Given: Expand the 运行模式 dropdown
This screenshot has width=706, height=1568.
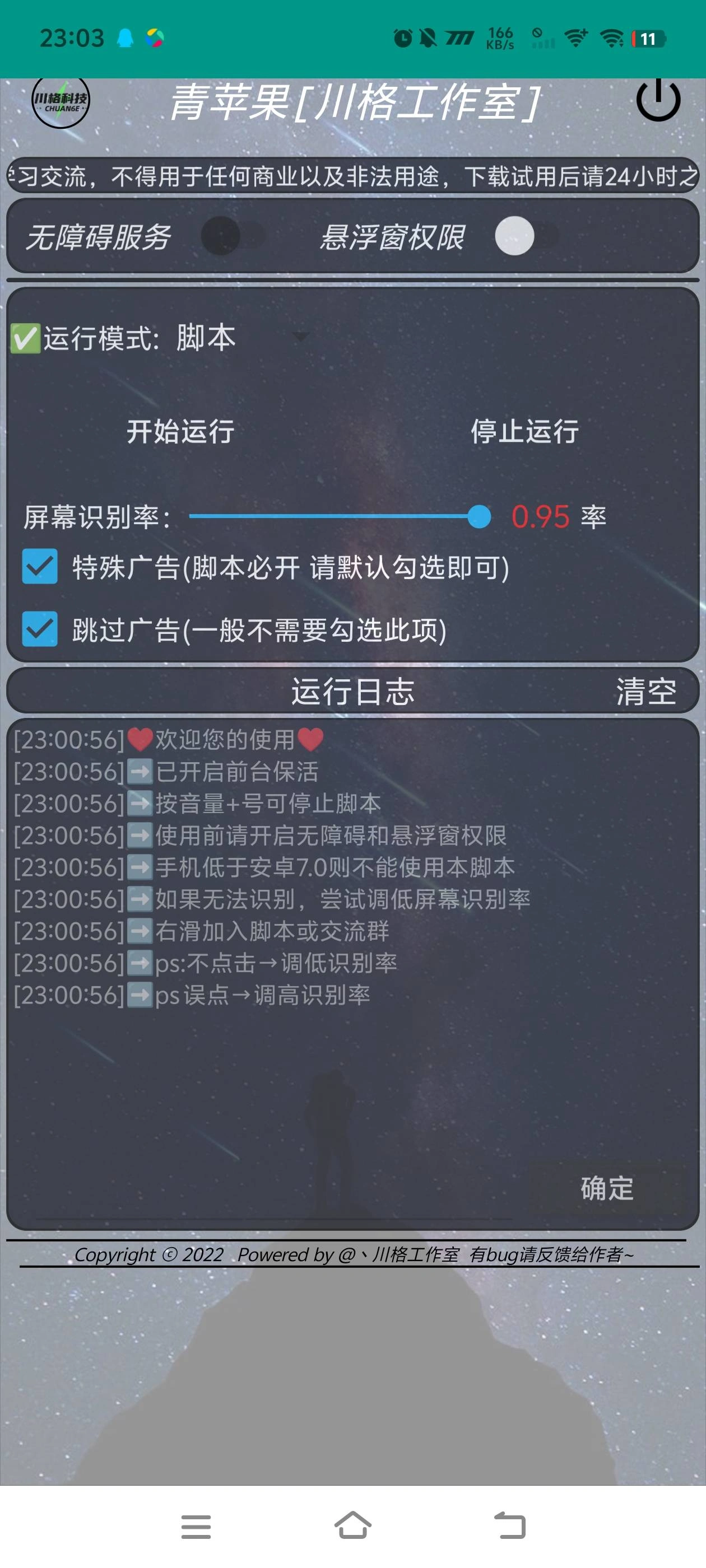Looking at the screenshot, I should pyautogui.click(x=300, y=337).
